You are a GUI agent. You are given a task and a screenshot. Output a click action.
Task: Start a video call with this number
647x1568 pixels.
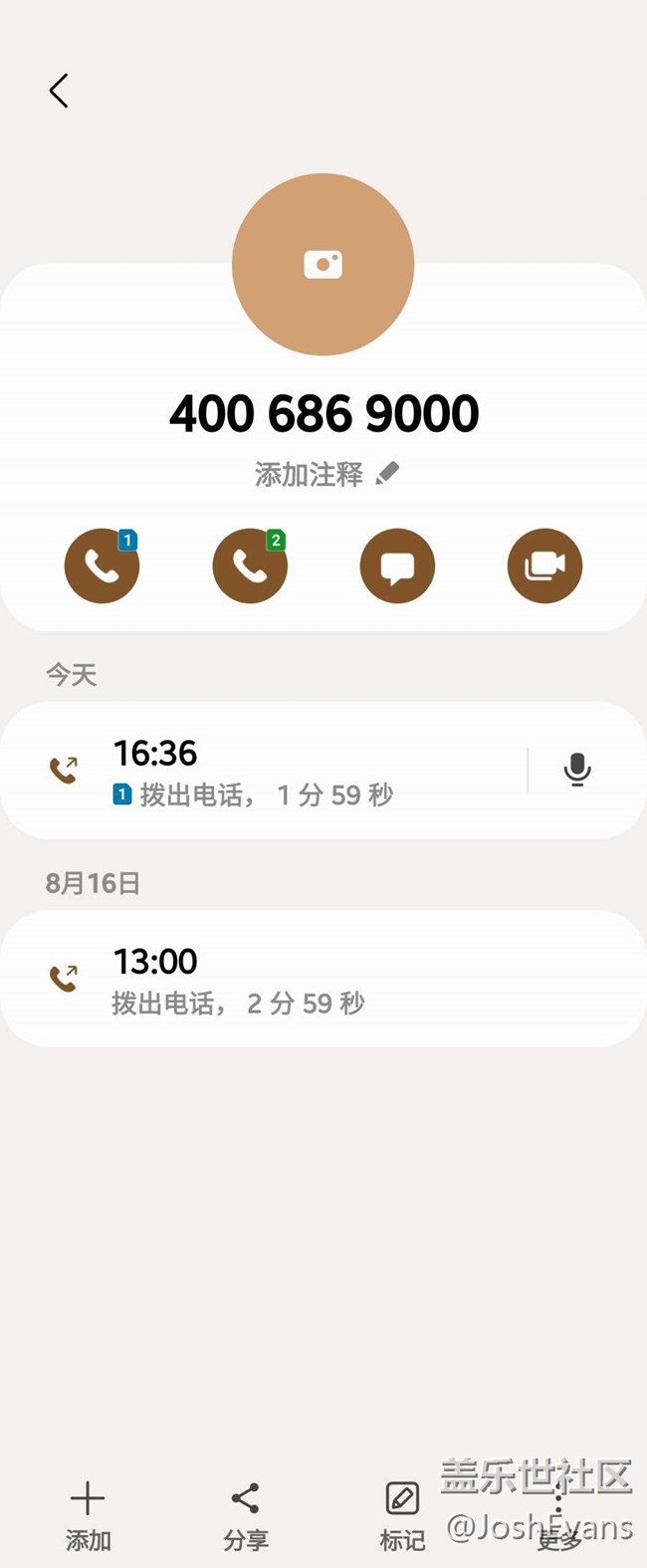coord(544,566)
